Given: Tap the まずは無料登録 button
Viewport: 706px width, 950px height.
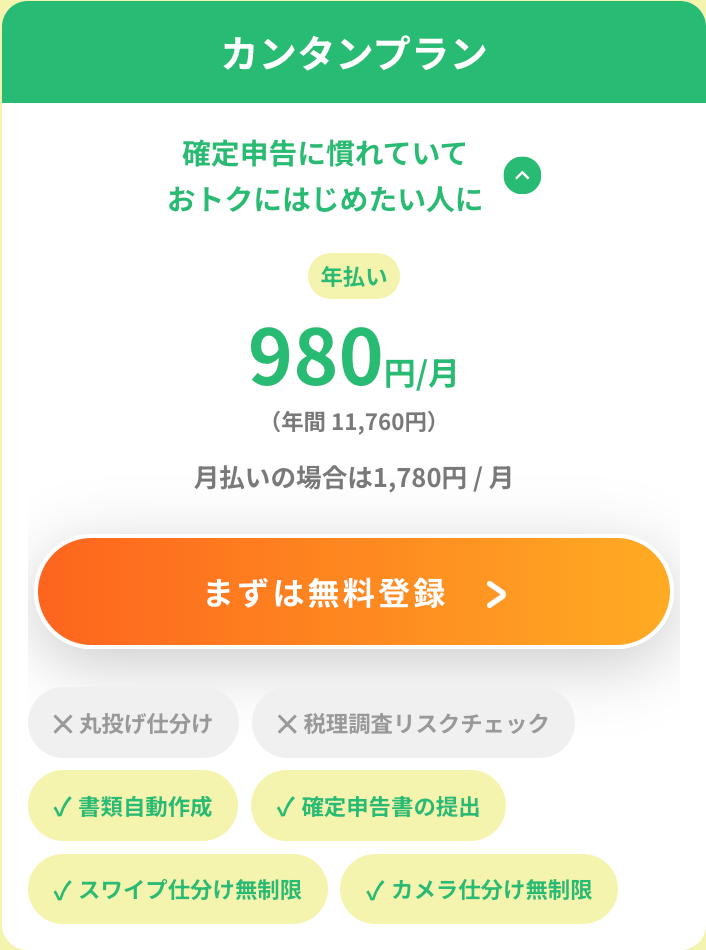Looking at the screenshot, I should (353, 593).
